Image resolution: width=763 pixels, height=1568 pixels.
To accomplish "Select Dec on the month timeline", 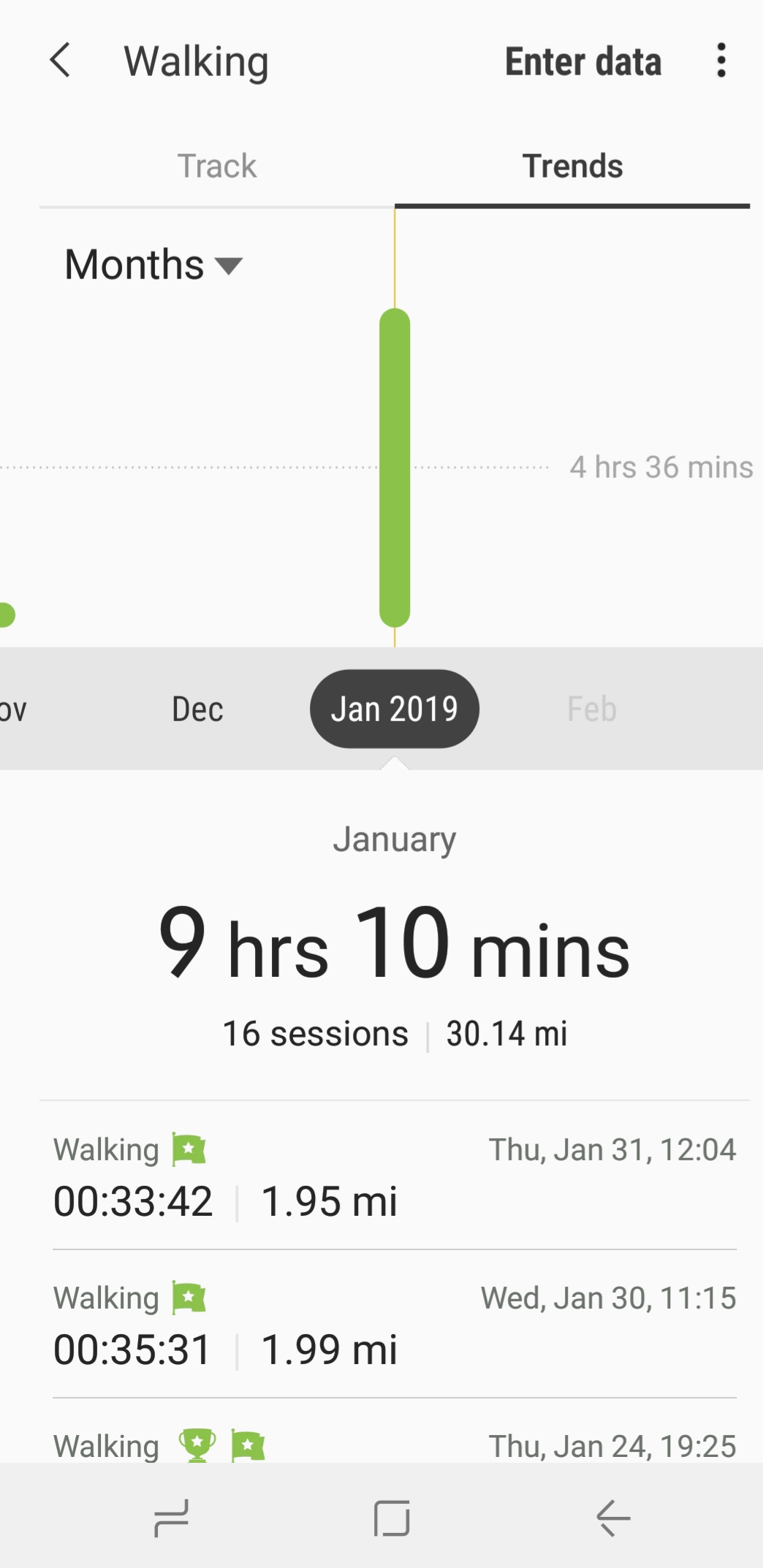I will tap(197, 709).
